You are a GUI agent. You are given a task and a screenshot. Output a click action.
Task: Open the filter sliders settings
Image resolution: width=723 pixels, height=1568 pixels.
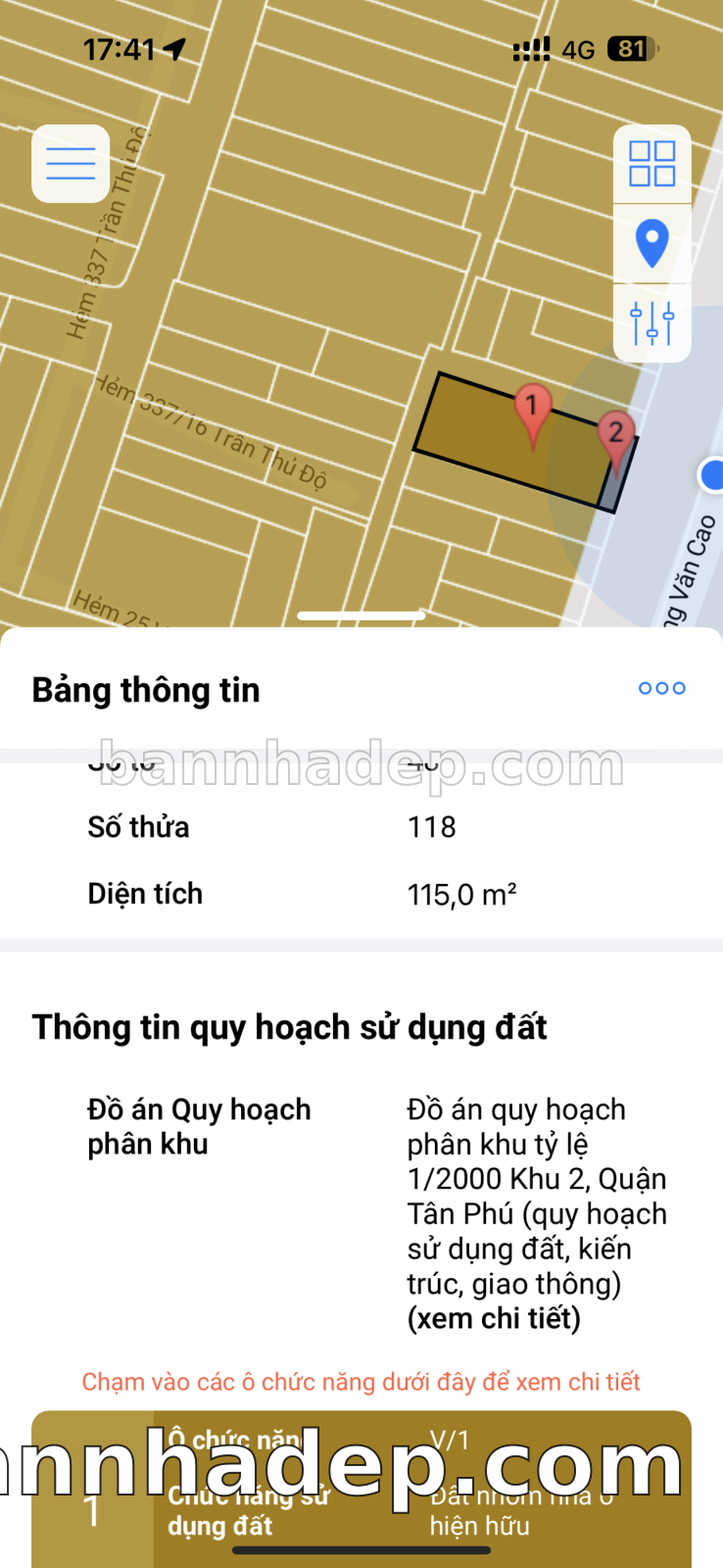pos(651,322)
